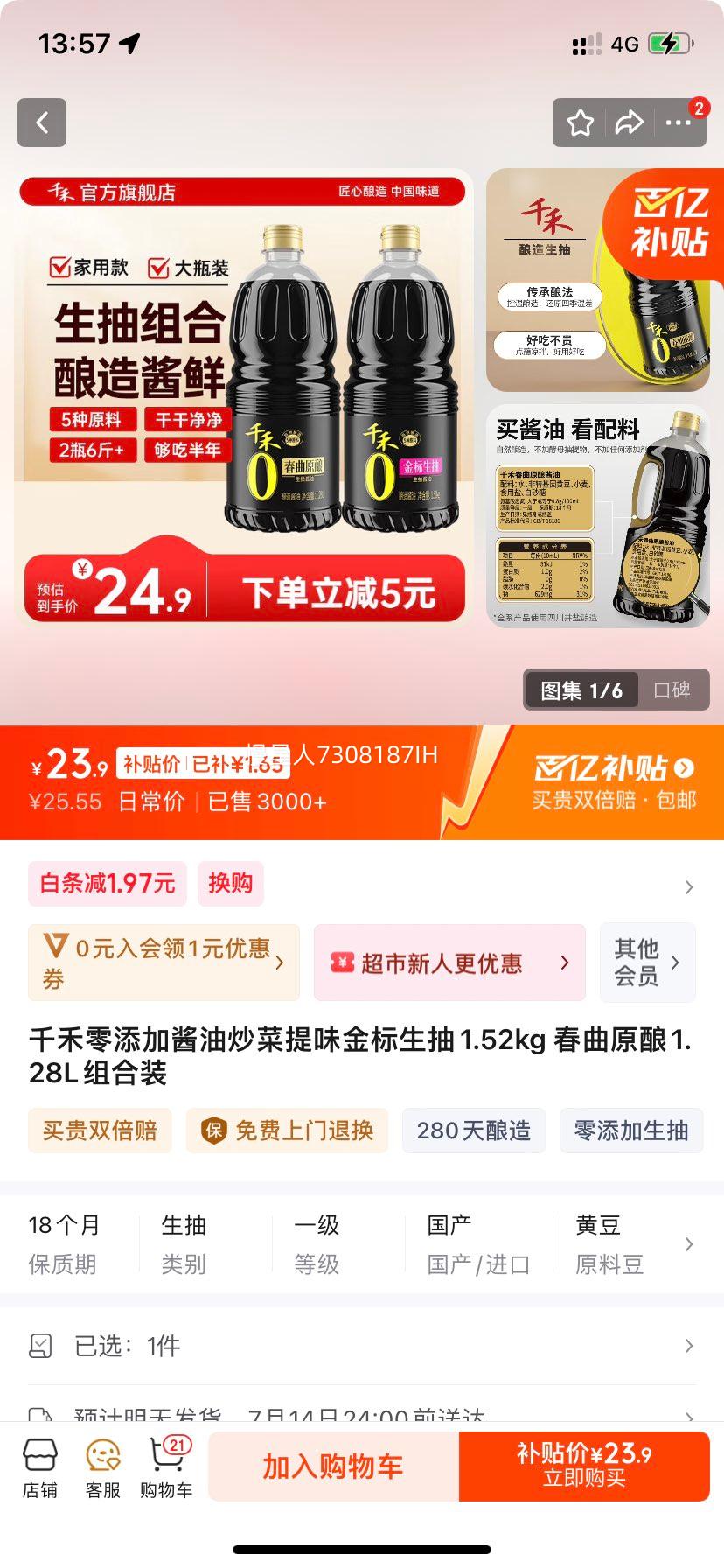Tap 加入购物车 to add to cart
Image resolution: width=724 pixels, height=1568 pixels.
331,1466
